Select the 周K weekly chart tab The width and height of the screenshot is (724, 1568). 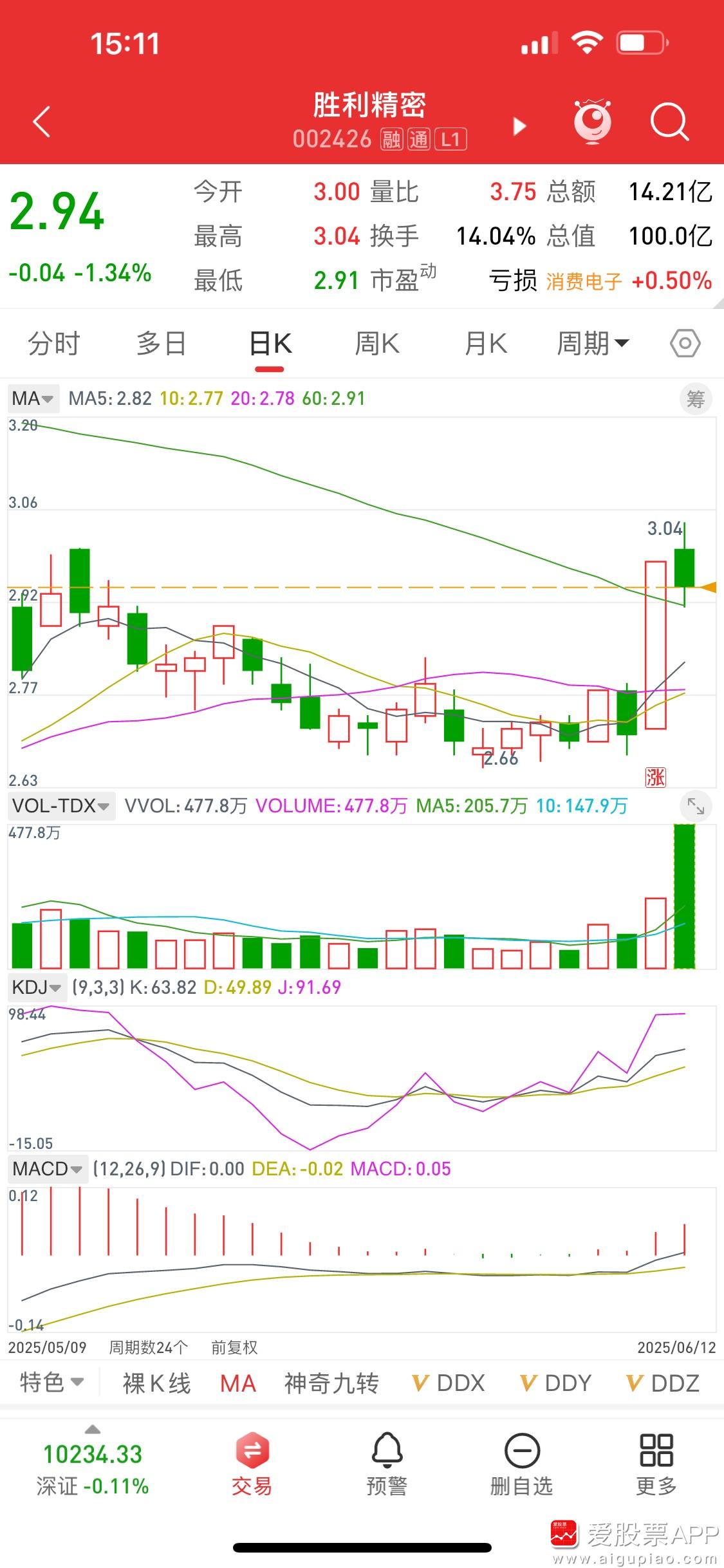tap(377, 343)
